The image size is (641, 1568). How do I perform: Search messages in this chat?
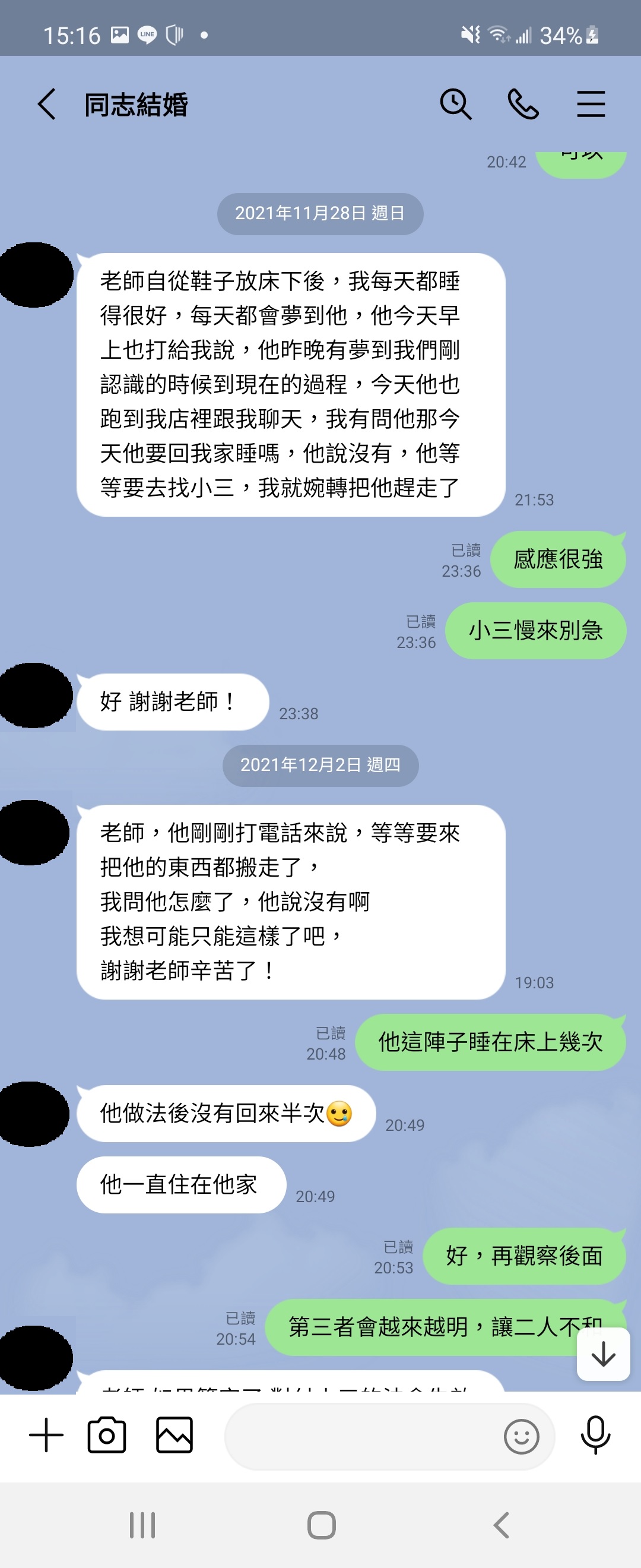(455, 104)
